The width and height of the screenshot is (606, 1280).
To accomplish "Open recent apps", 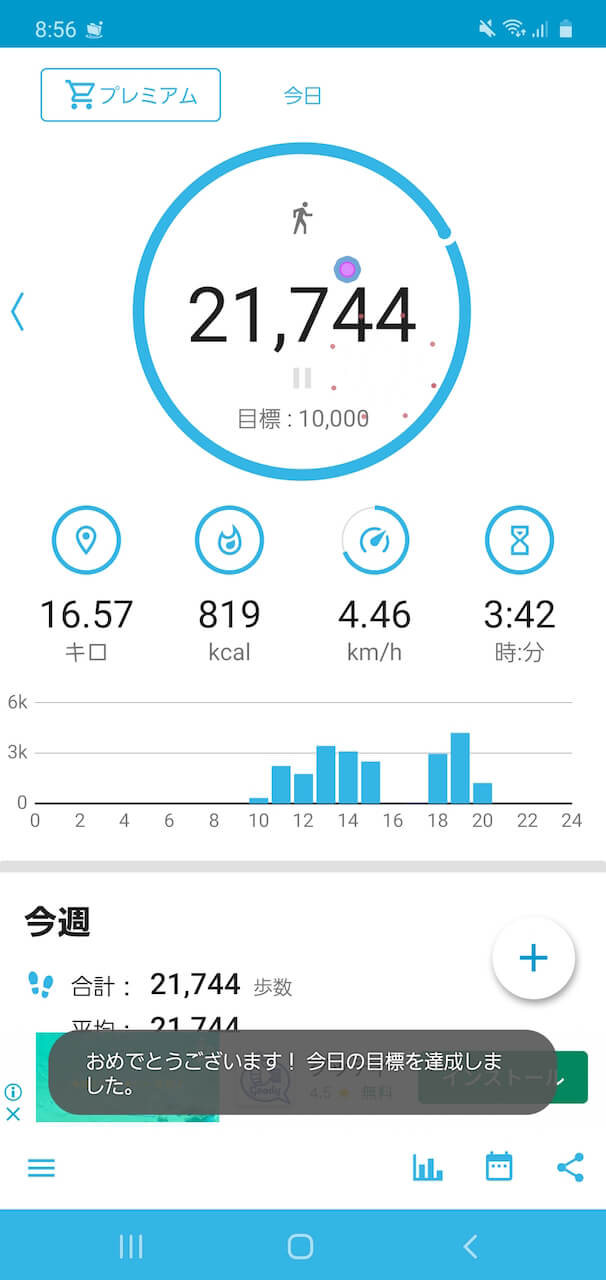I will click(x=131, y=1246).
